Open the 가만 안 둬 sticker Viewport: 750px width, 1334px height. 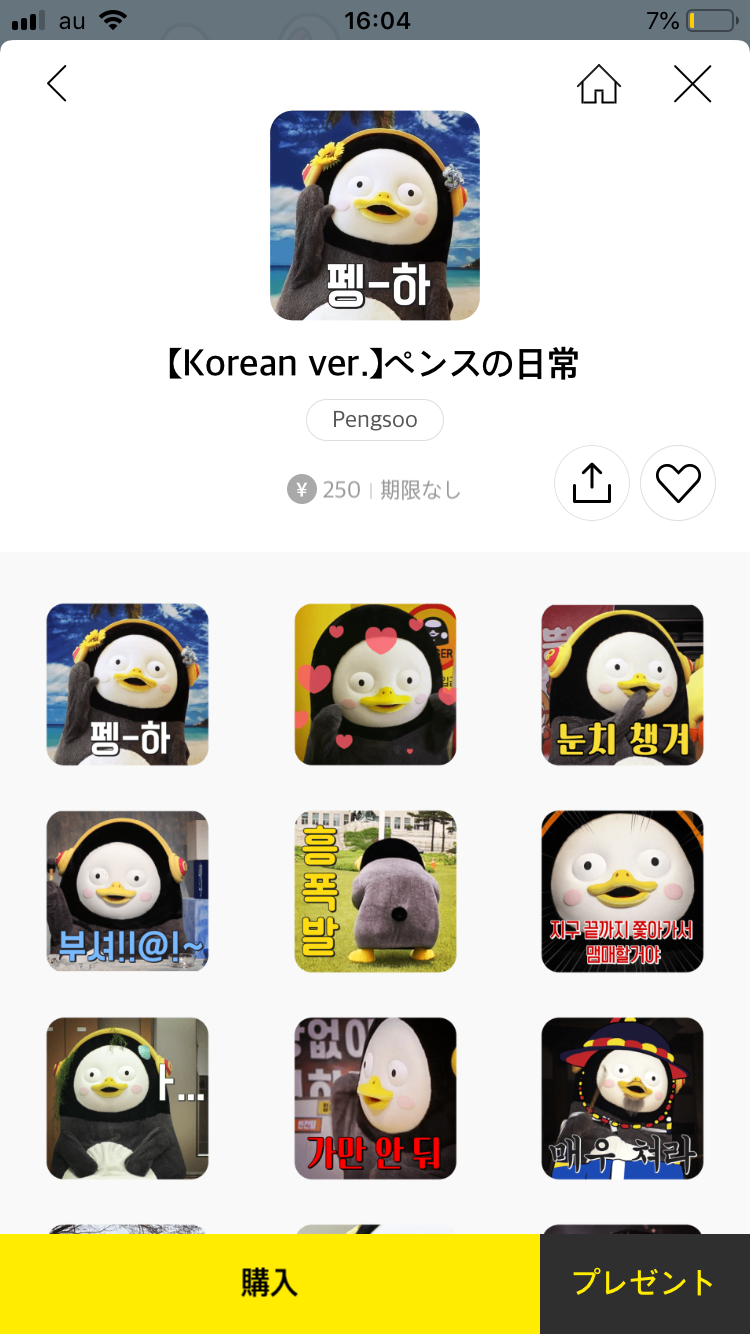pos(374,1098)
